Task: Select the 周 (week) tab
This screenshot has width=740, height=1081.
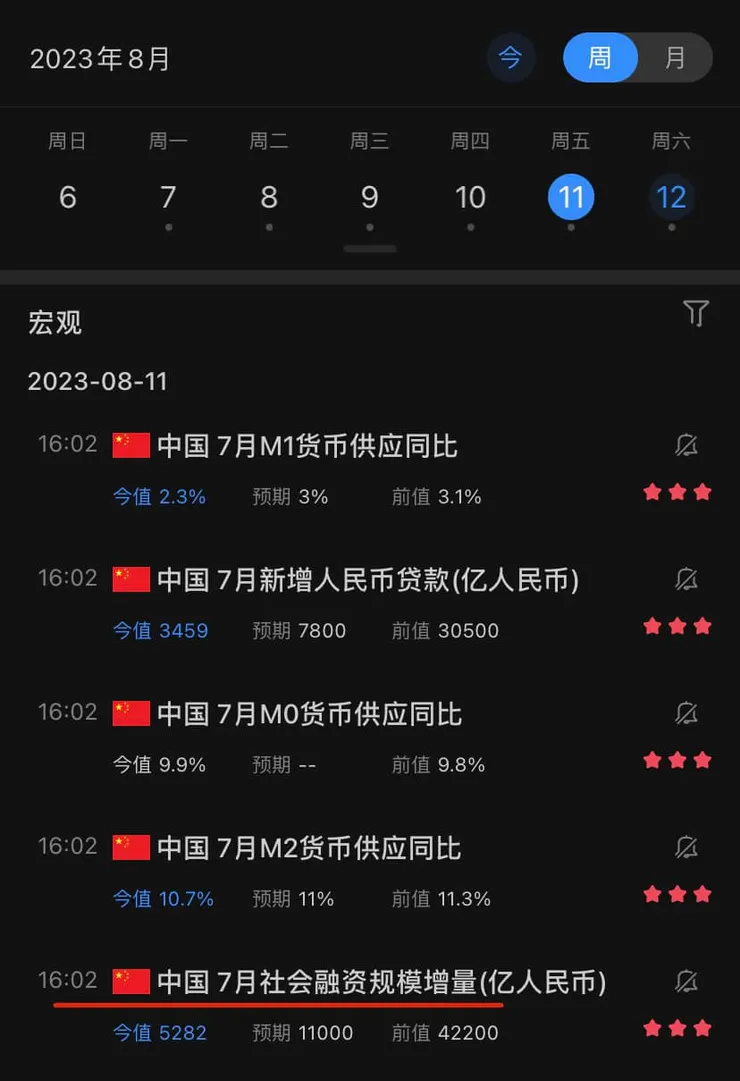Action: [600, 58]
